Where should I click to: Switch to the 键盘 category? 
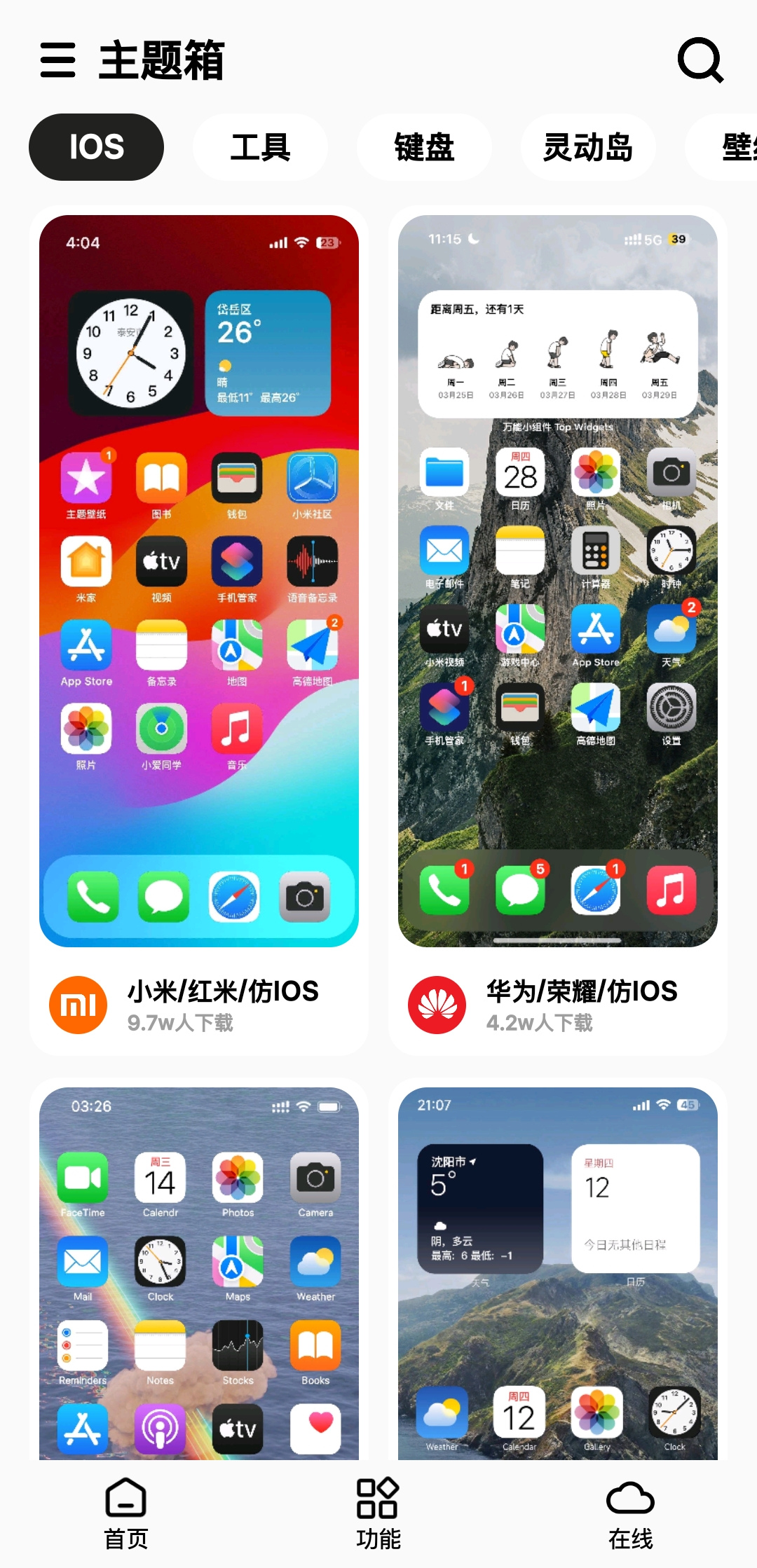coord(424,147)
